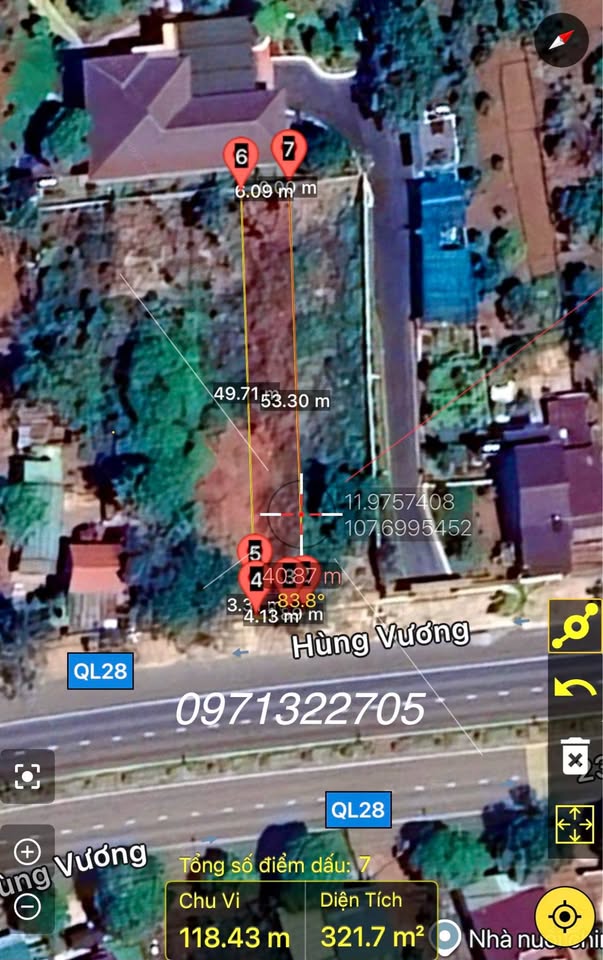The height and width of the screenshot is (960, 603).
Task: Zoom in with the plus button
Action: [x=27, y=852]
